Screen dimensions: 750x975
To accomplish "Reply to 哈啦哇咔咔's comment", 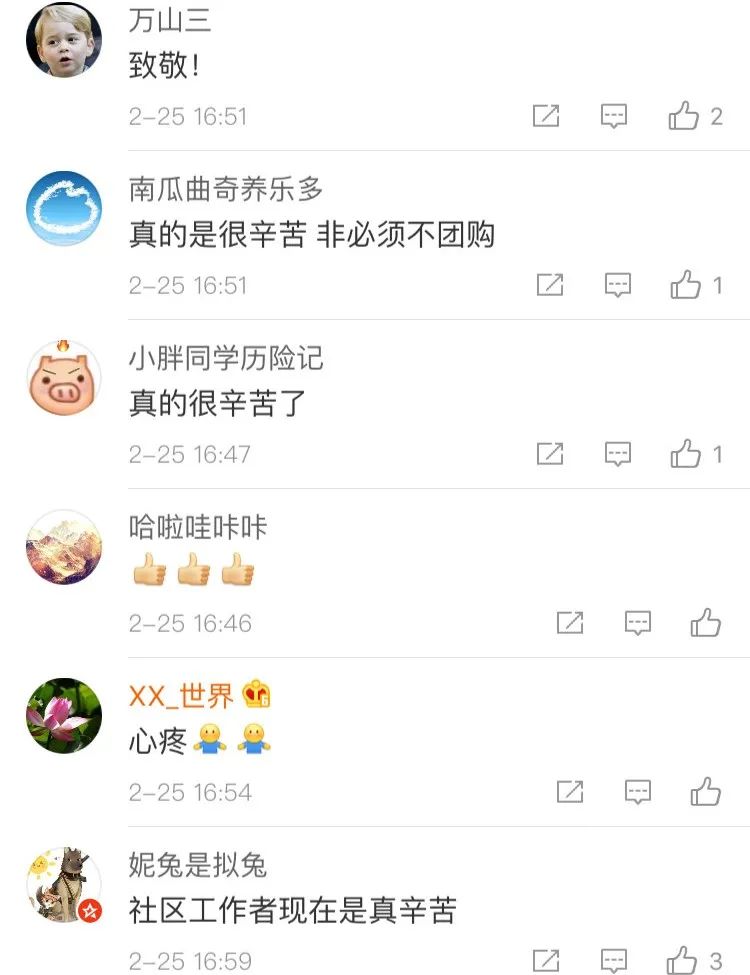I will pyautogui.click(x=638, y=624).
